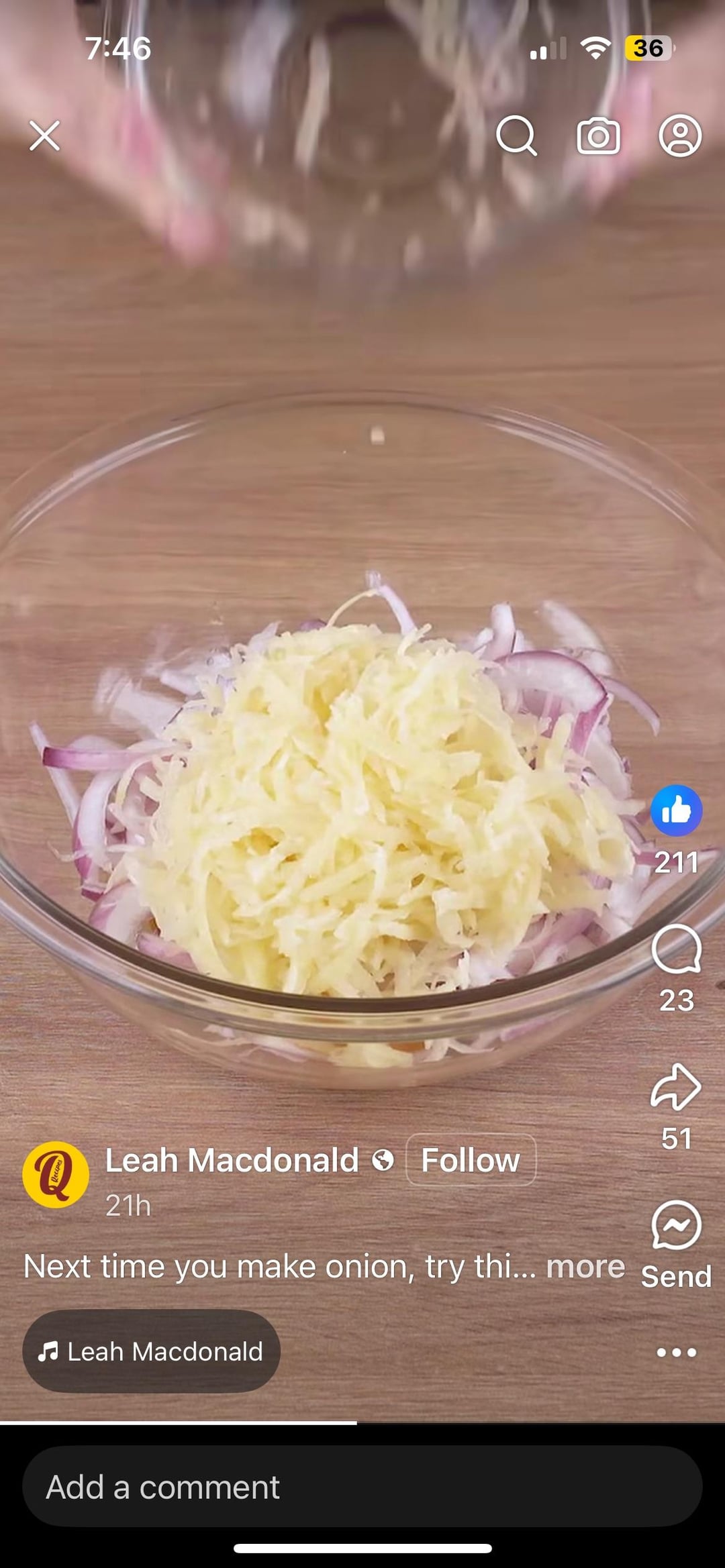This screenshot has width=725, height=1568.
Task: Open the three-dot options menu
Action: 676,1353
